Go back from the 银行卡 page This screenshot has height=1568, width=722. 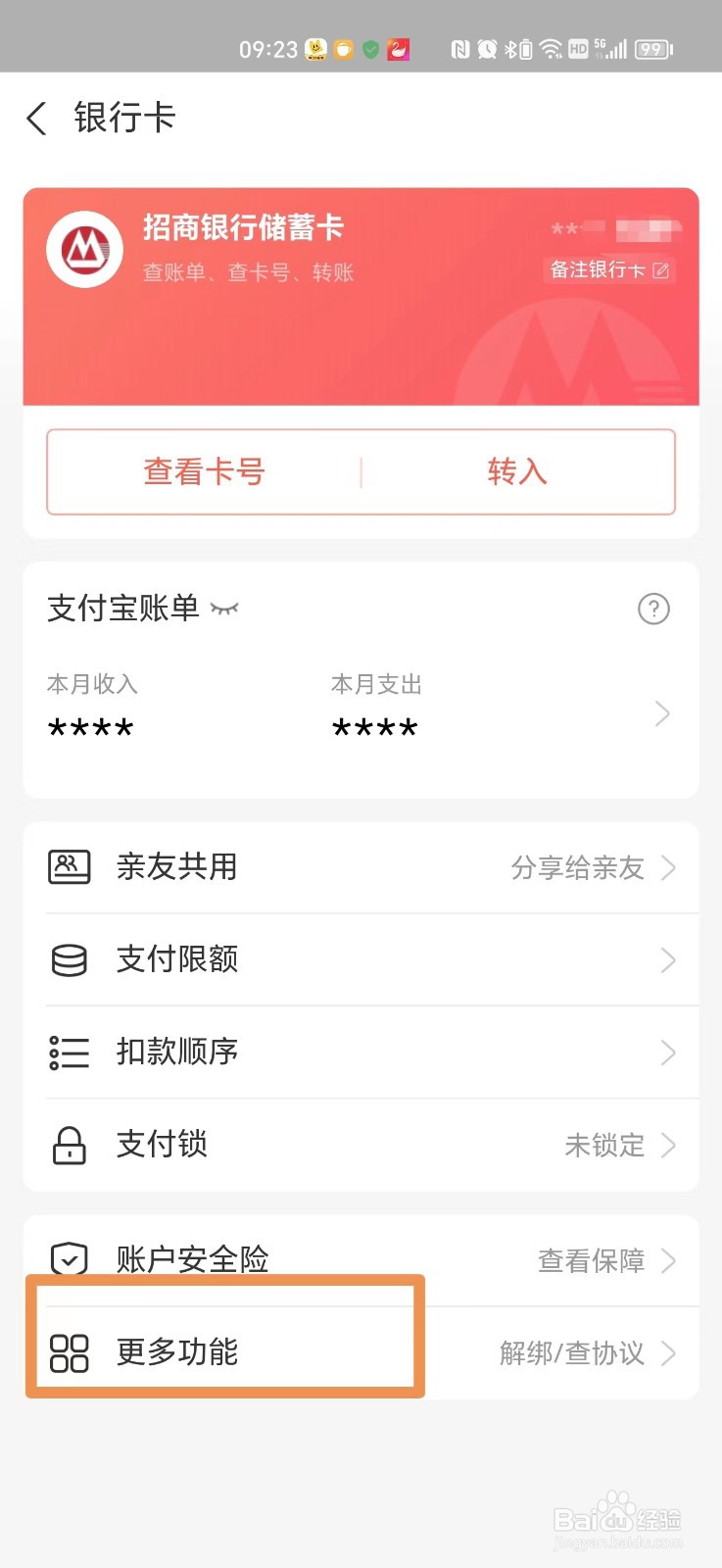[x=37, y=119]
